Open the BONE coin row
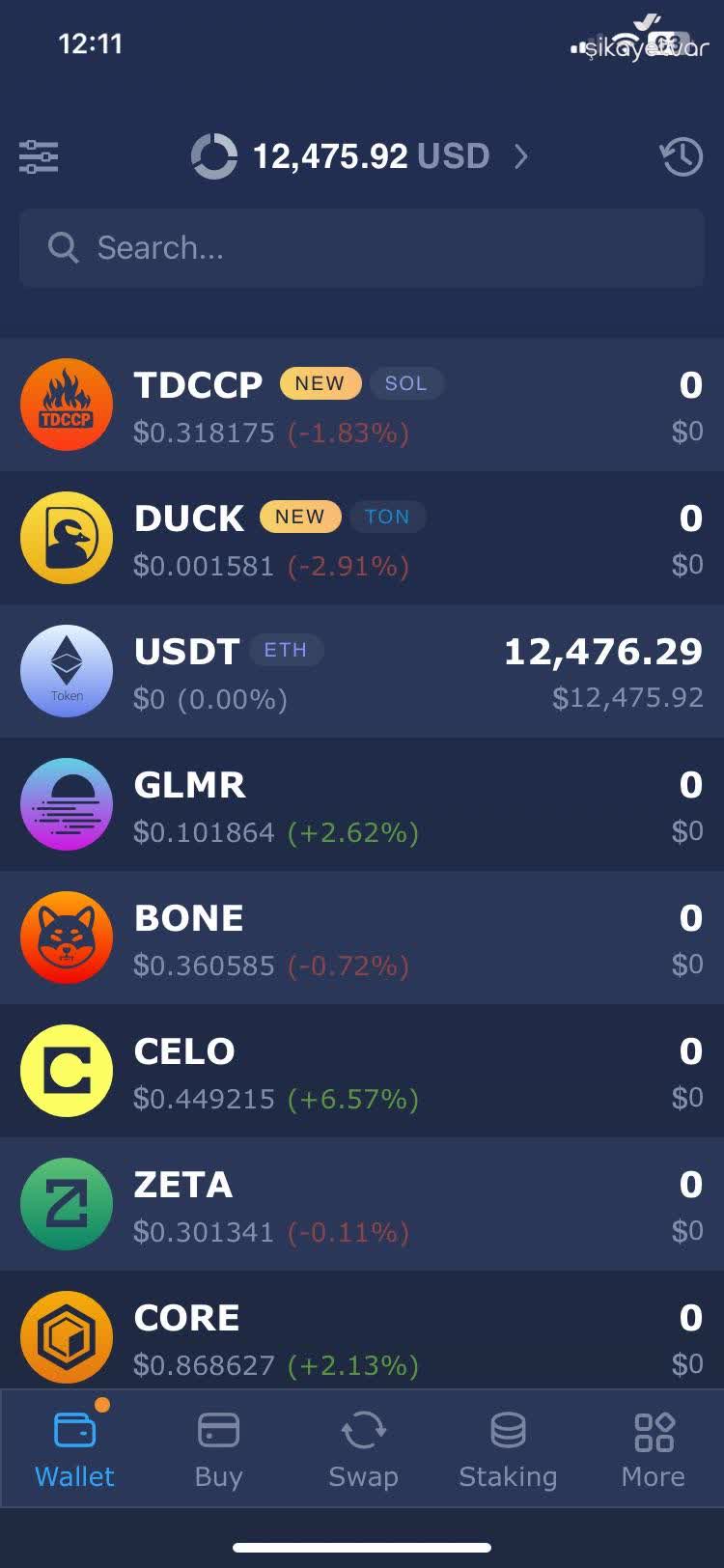The height and width of the screenshot is (1568, 724). pos(362,938)
